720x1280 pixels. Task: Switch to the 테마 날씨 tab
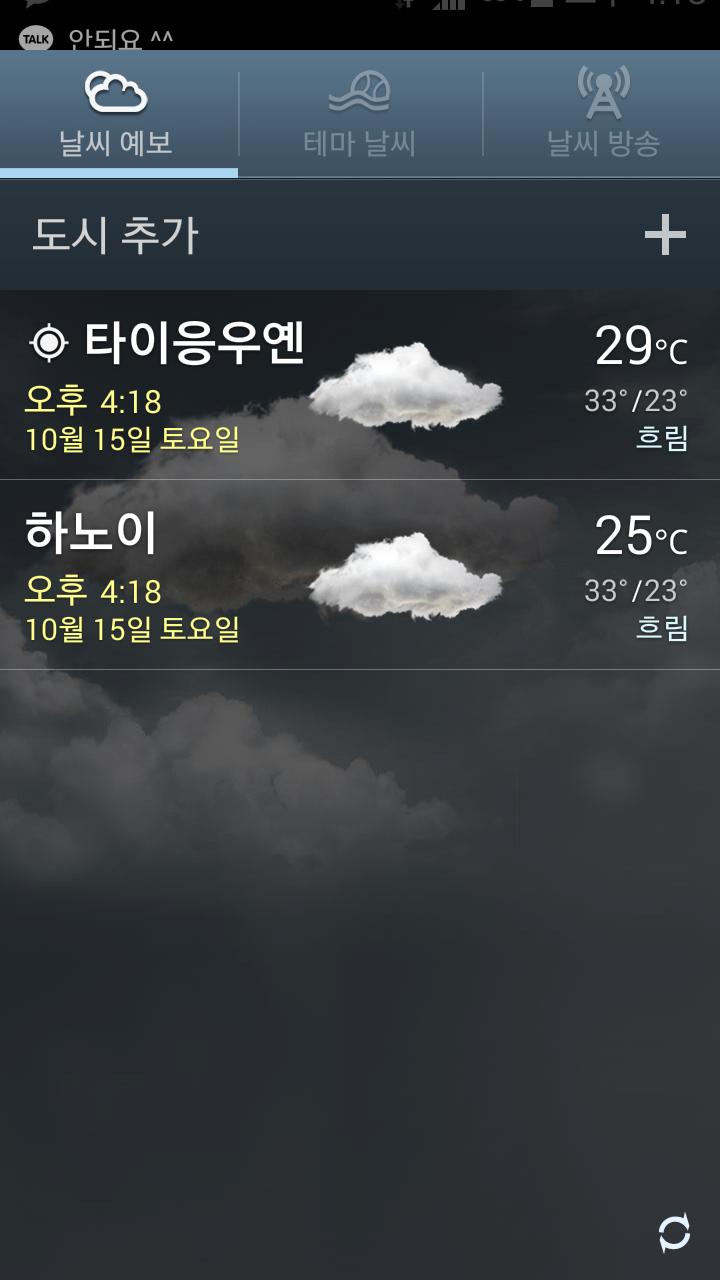click(x=360, y=115)
